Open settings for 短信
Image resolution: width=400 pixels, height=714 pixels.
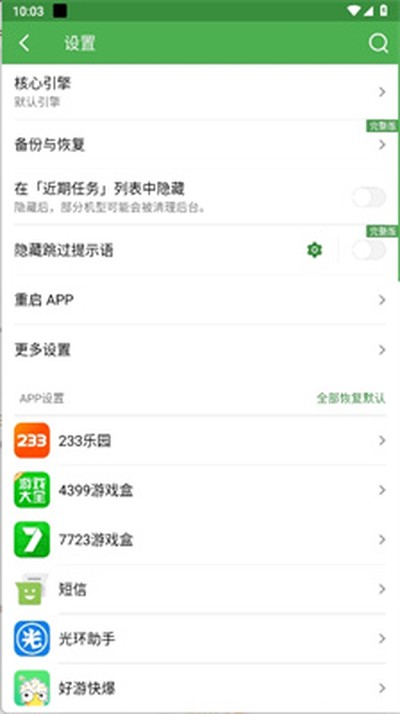point(200,589)
